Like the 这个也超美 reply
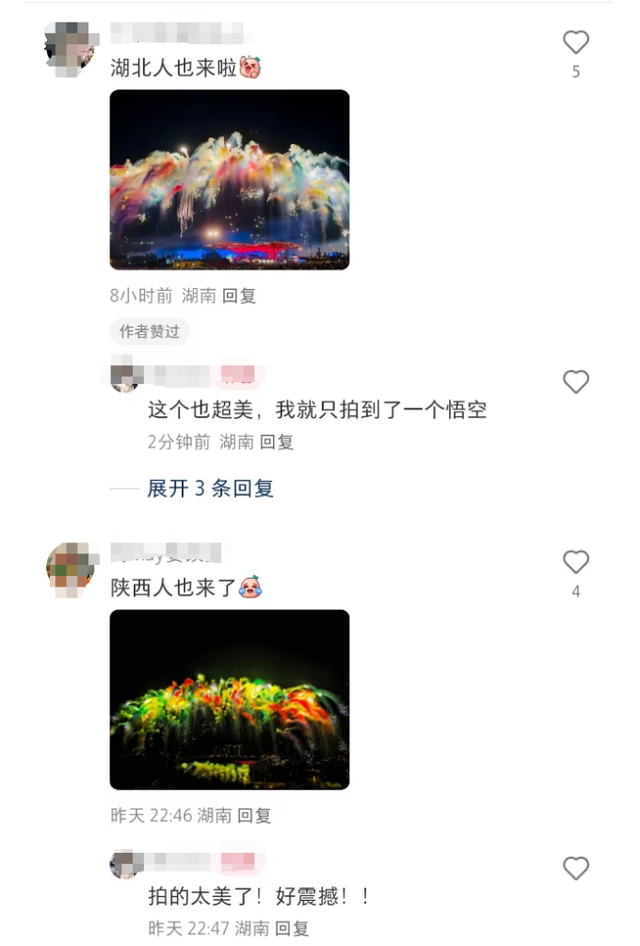640x946 pixels. [x=575, y=382]
